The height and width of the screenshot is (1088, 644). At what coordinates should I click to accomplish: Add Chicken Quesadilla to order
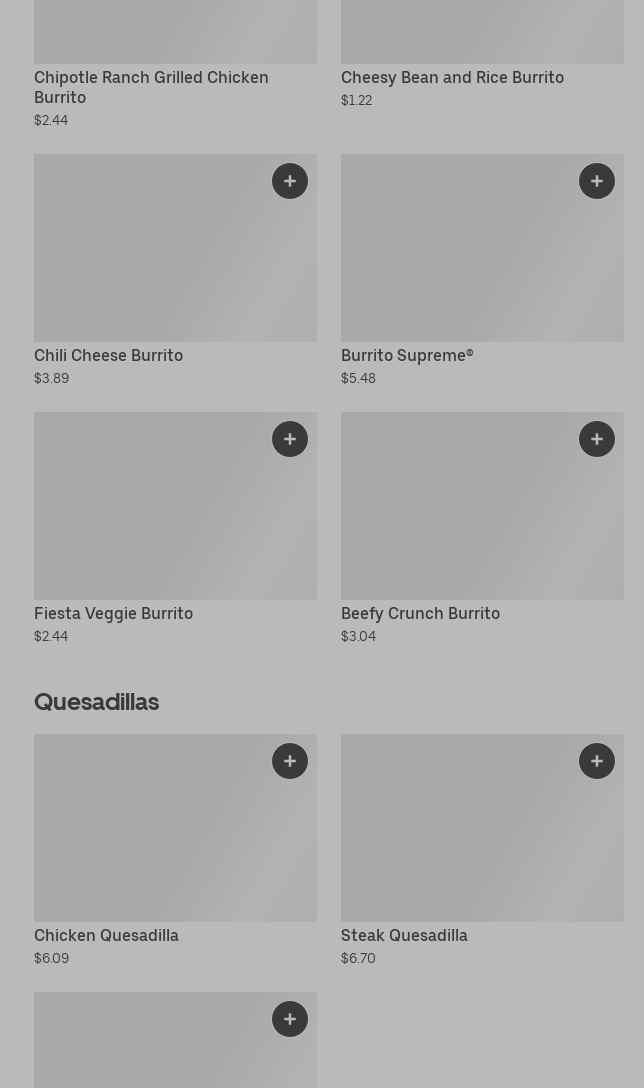click(290, 761)
